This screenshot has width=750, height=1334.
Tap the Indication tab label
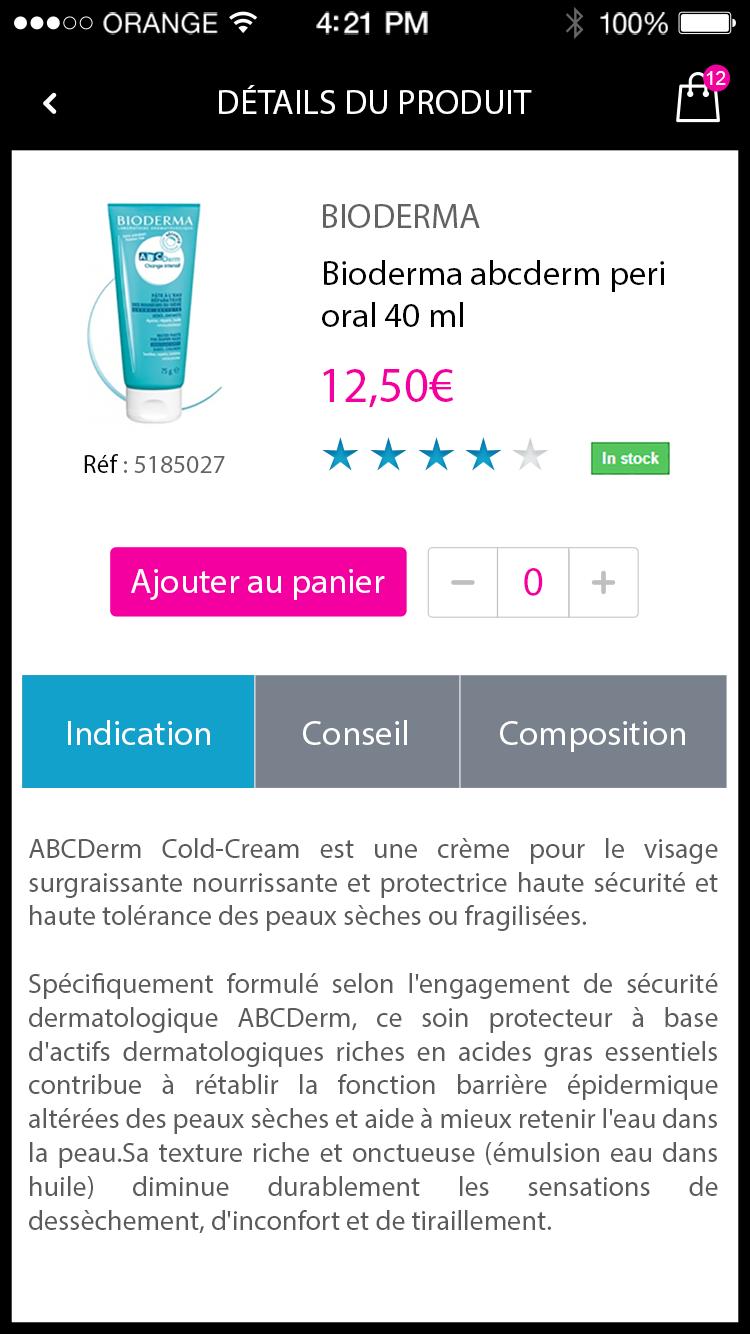(138, 732)
